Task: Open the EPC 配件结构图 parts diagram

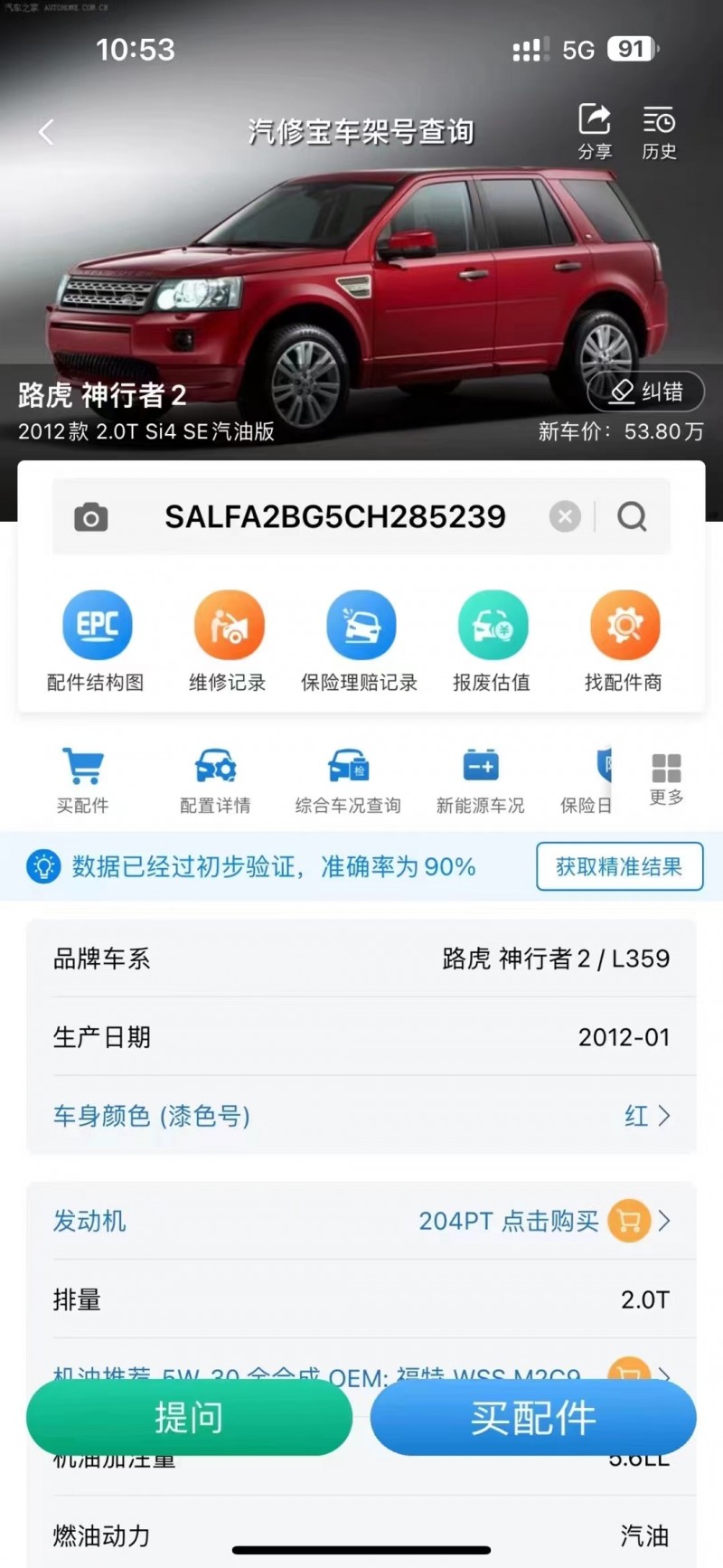Action: pos(98,638)
